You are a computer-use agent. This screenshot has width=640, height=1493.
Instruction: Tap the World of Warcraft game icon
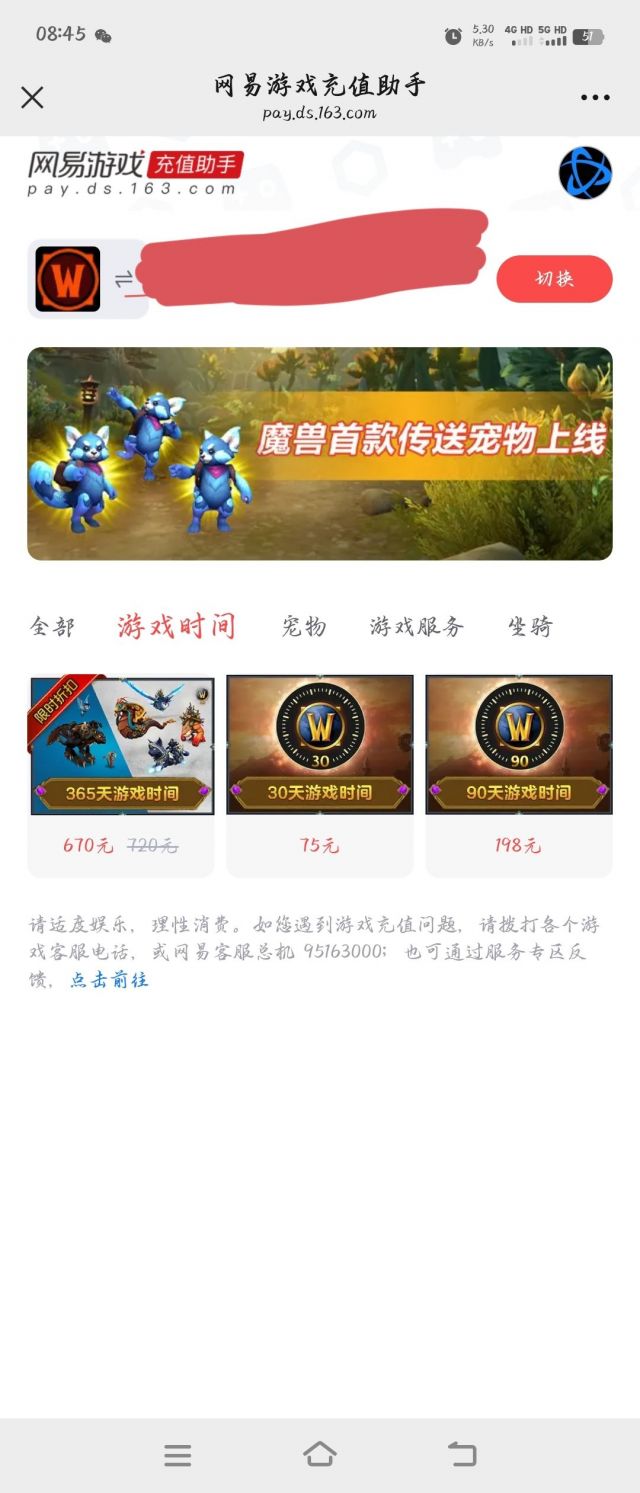(x=68, y=279)
